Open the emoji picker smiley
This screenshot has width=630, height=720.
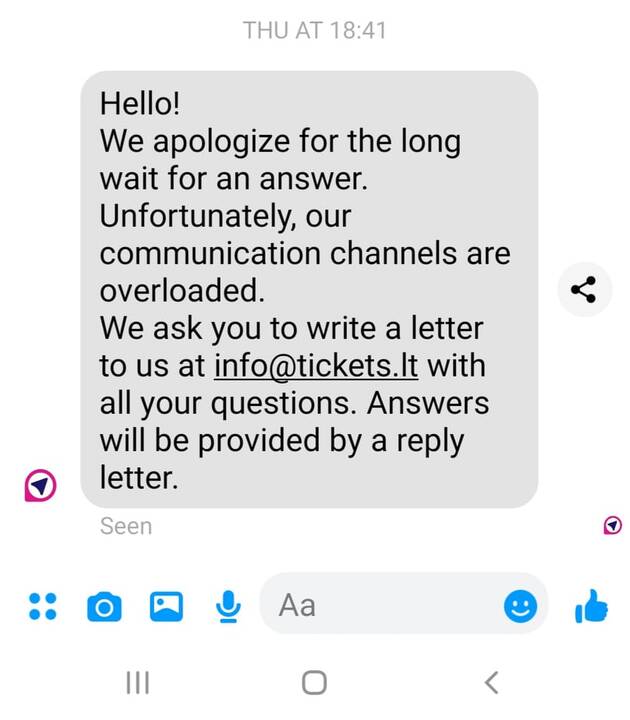519,605
